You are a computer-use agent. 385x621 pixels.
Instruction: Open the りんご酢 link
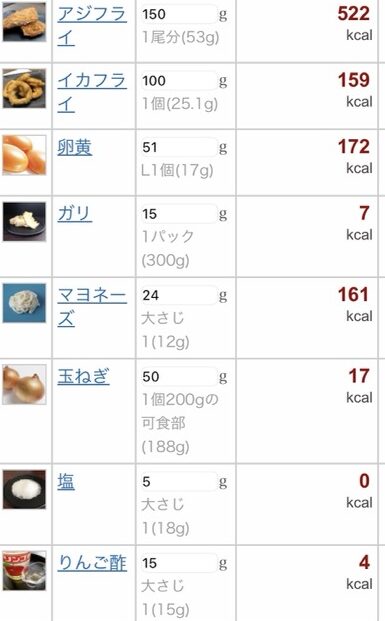point(92,563)
